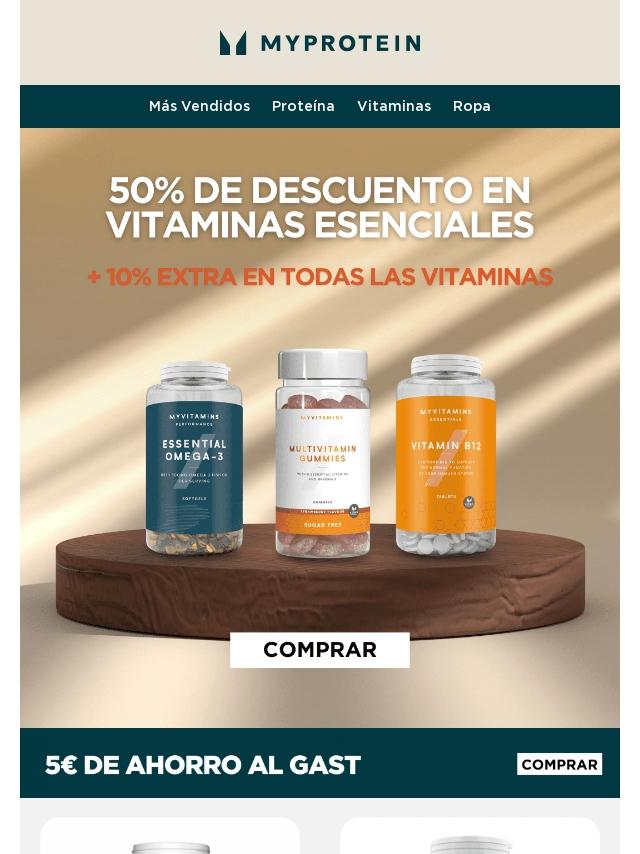Screen dimensions: 640x854
Task: Browse the Ropa category
Action: pyautogui.click(x=471, y=106)
